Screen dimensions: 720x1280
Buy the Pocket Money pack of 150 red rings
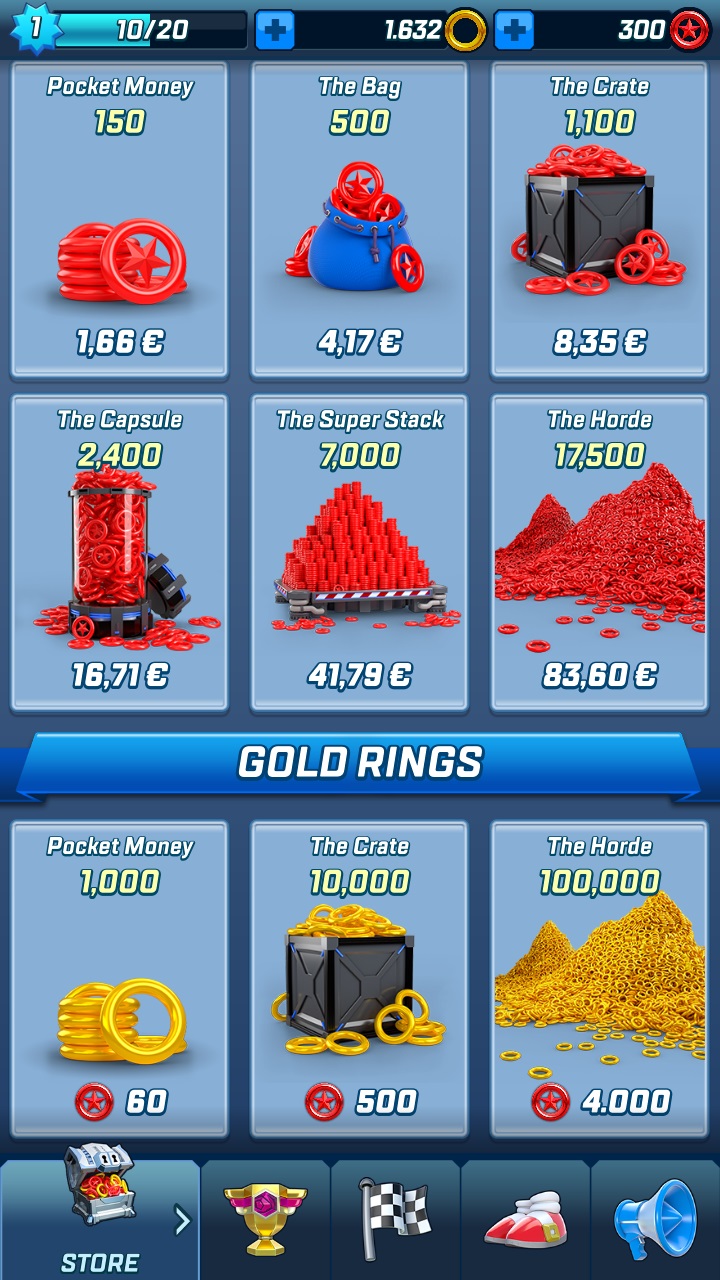[120, 221]
